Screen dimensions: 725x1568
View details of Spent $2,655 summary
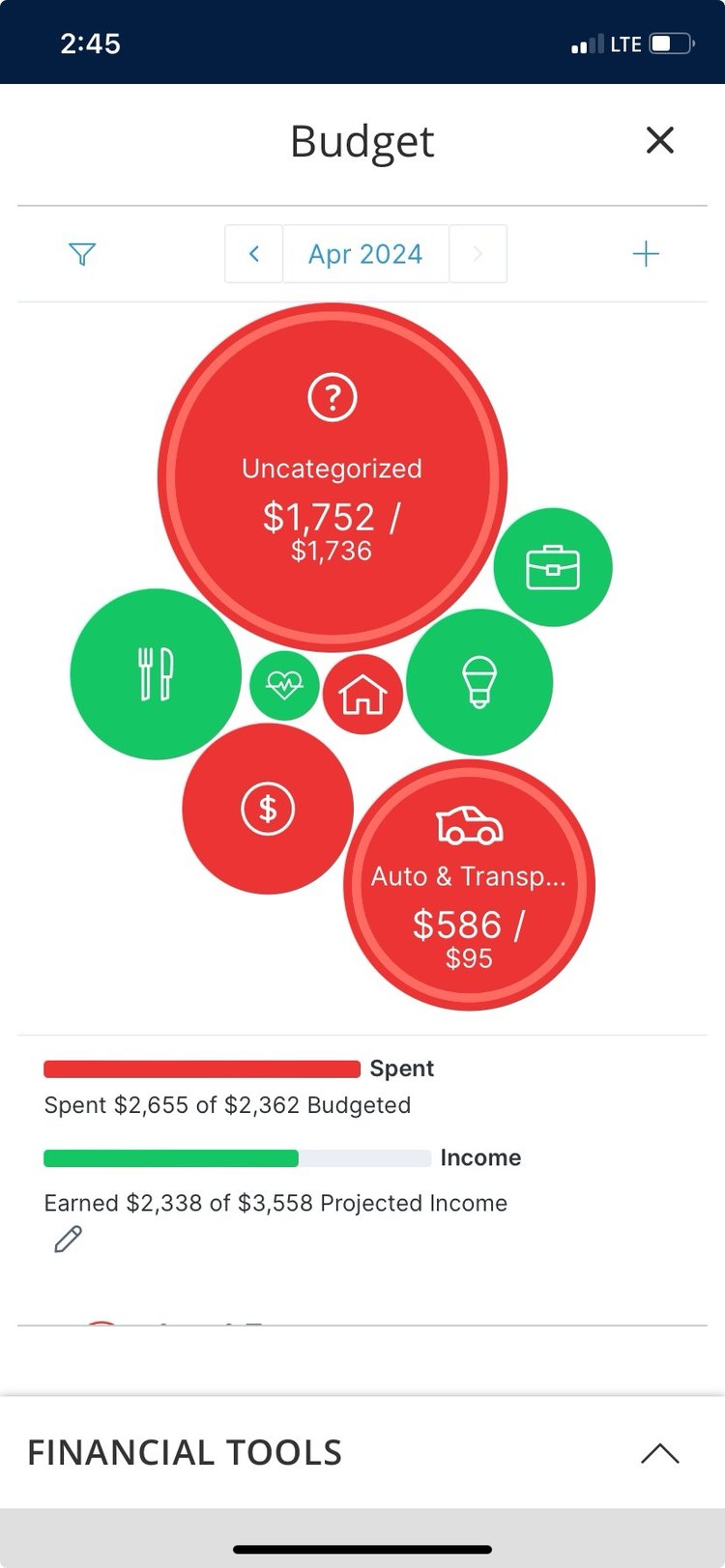(x=227, y=1104)
